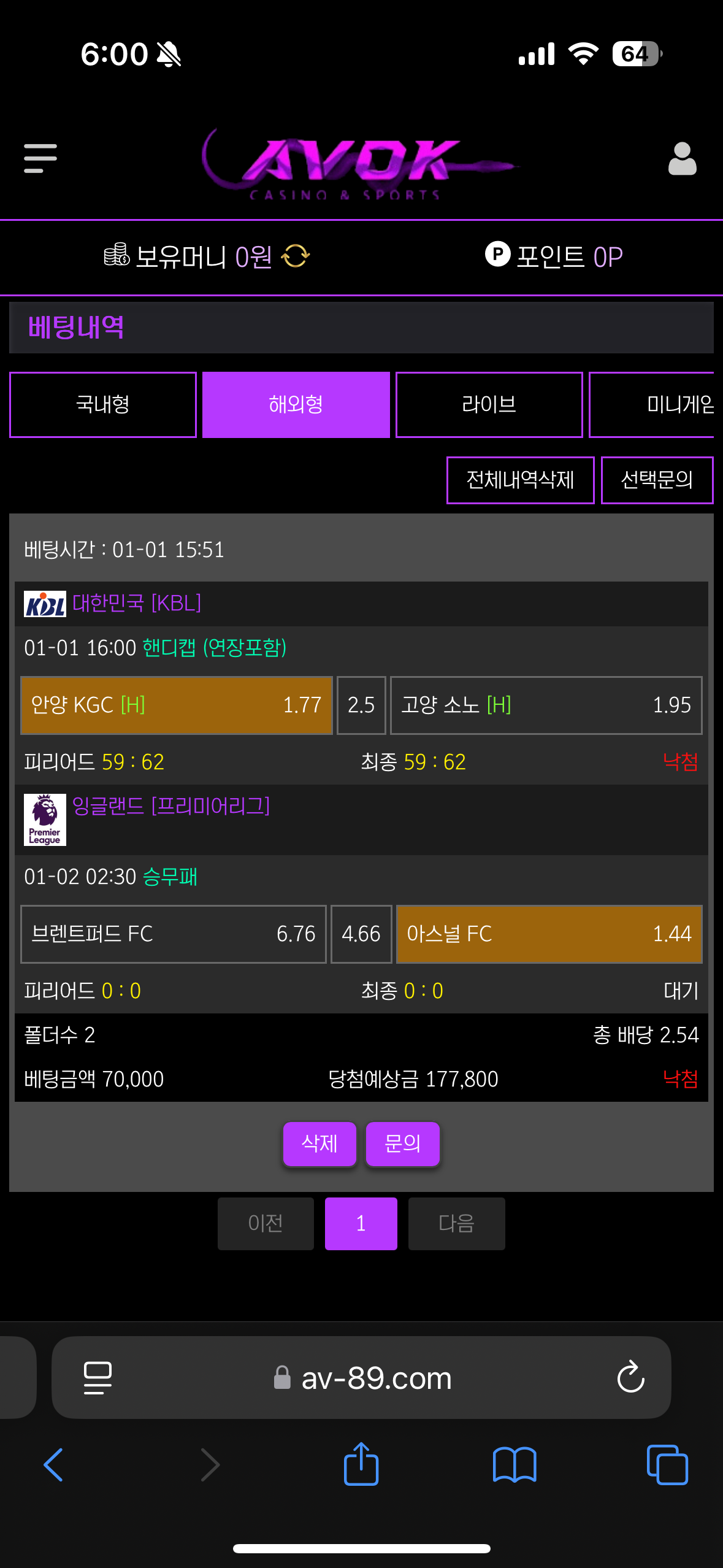The image size is (723, 1568).
Task: Open the user profile icon
Action: 682,159
